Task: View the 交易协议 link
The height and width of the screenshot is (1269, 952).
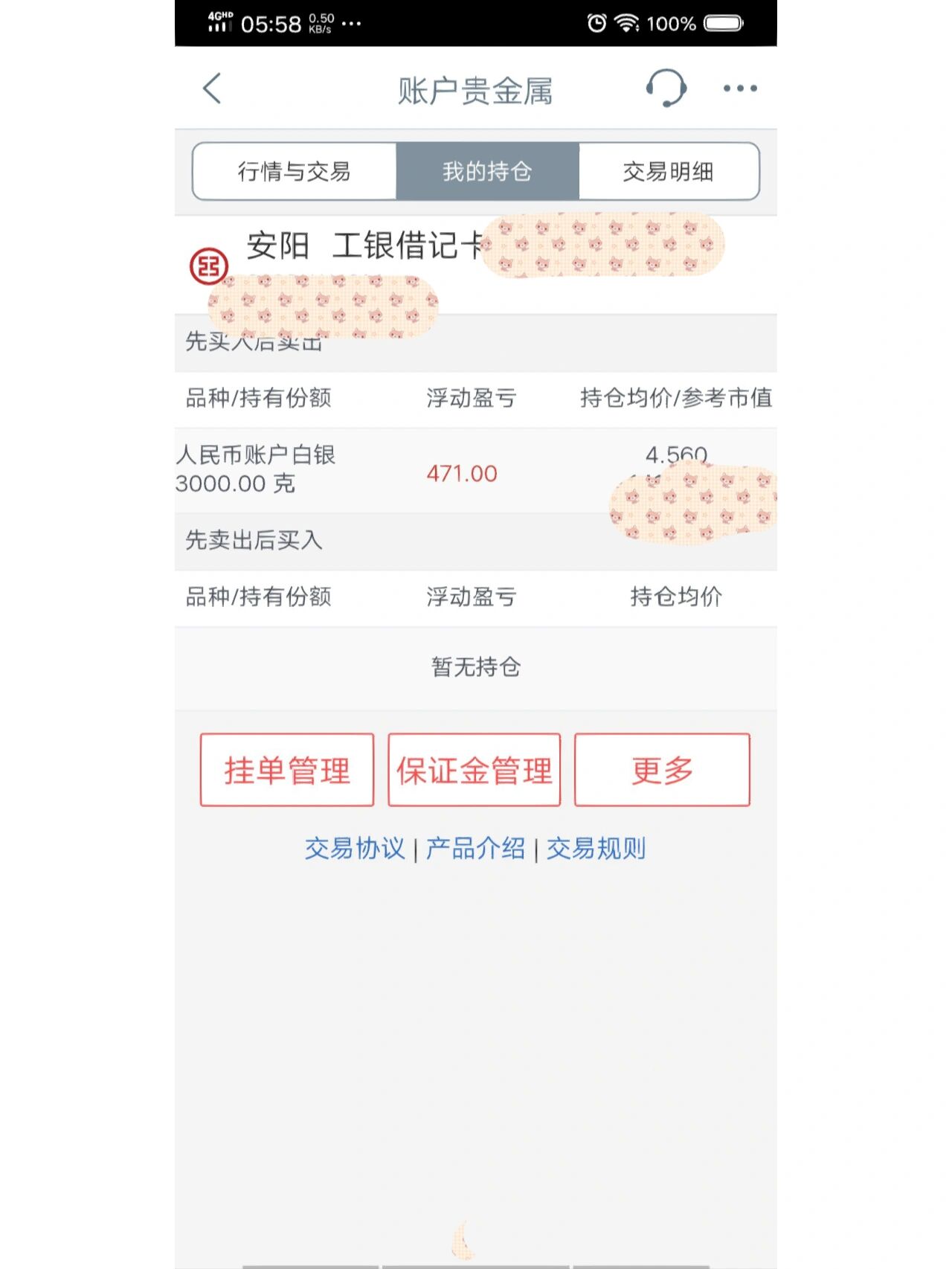Action: [x=355, y=848]
